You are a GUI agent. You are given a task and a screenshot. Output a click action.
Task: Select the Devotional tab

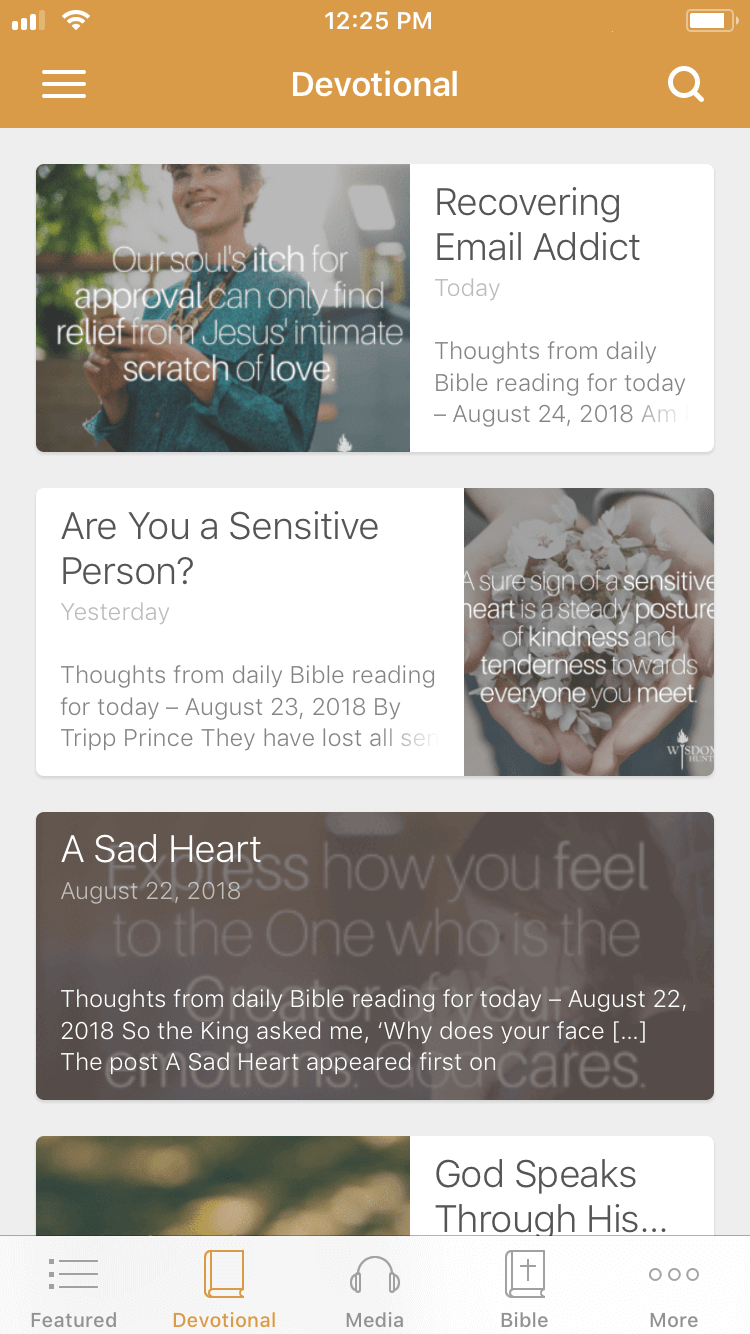click(x=224, y=1288)
